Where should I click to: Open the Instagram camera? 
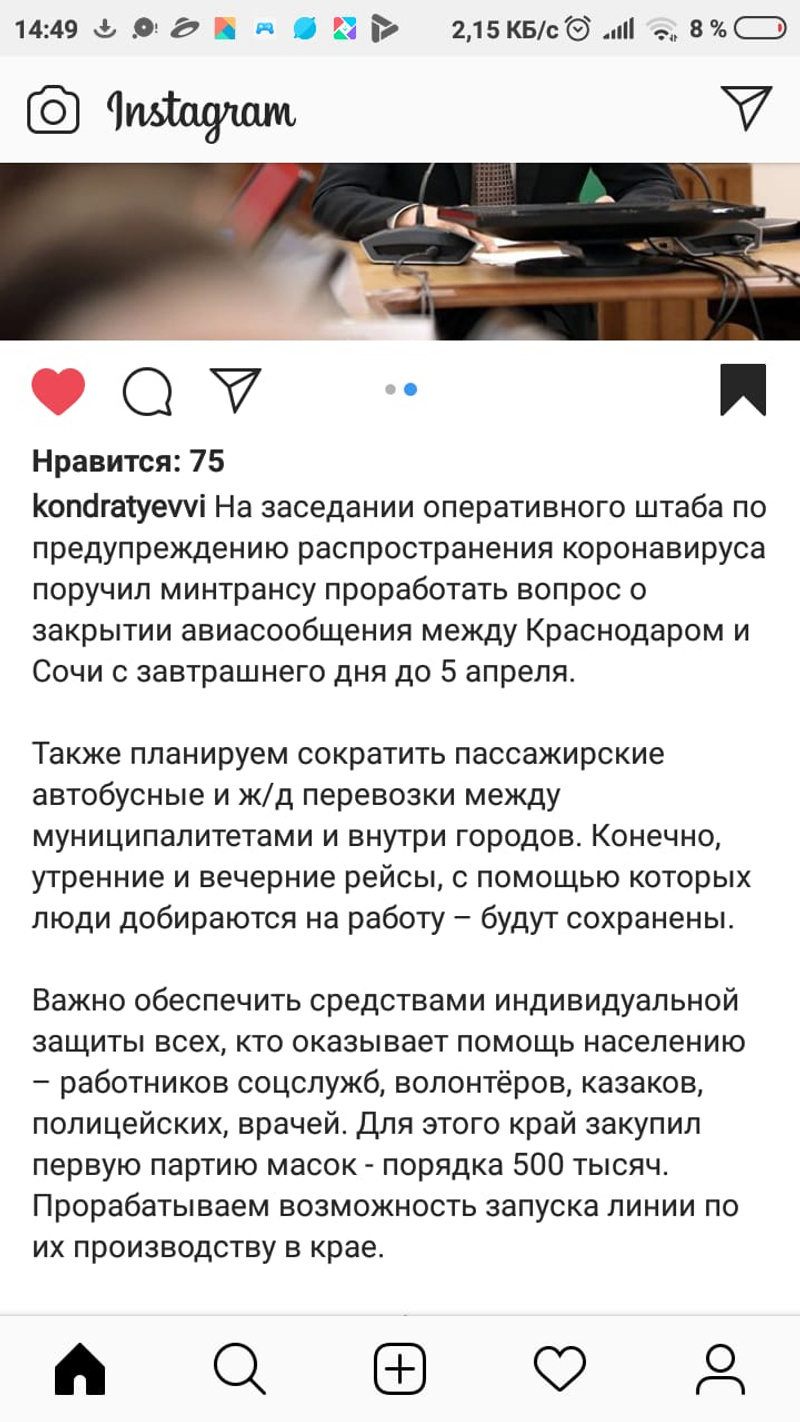53,109
